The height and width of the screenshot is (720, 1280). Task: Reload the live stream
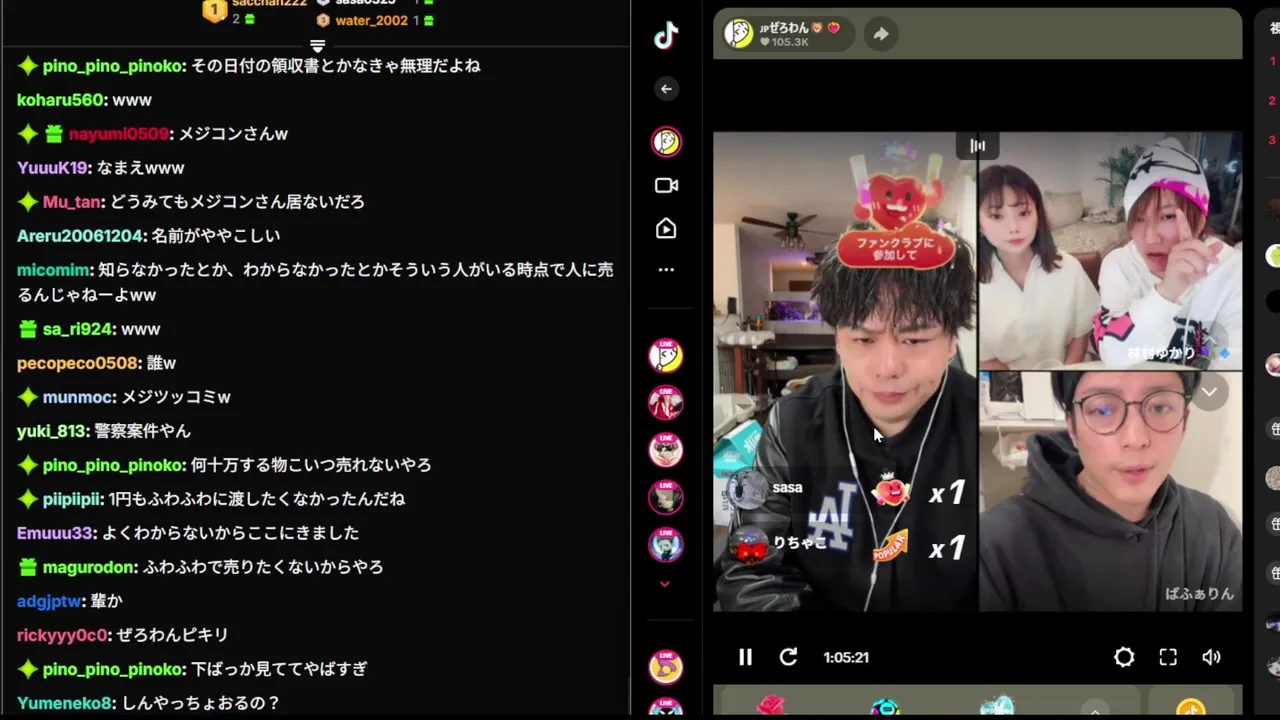tap(788, 657)
